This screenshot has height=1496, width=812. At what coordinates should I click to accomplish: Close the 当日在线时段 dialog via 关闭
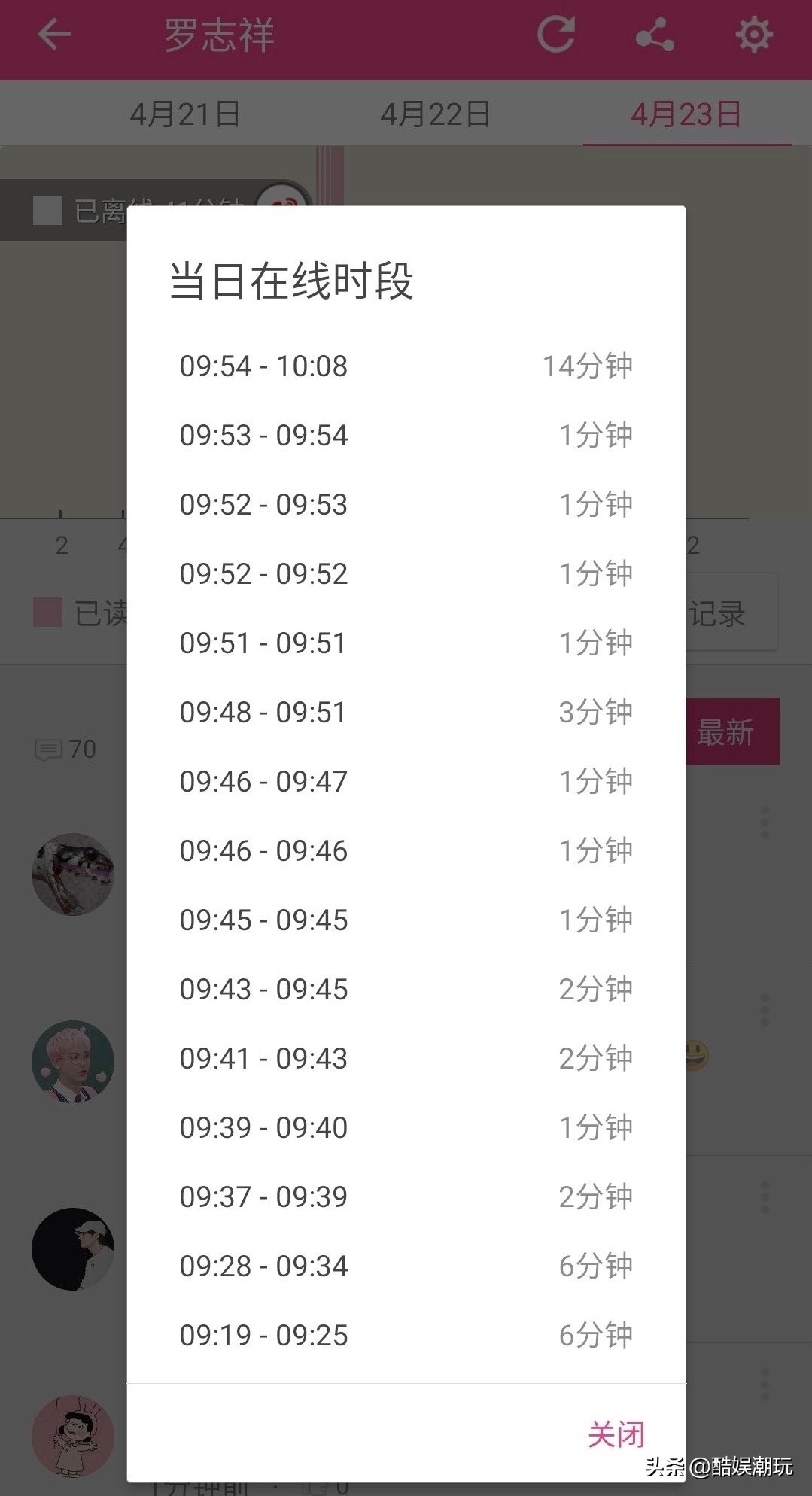616,1433
